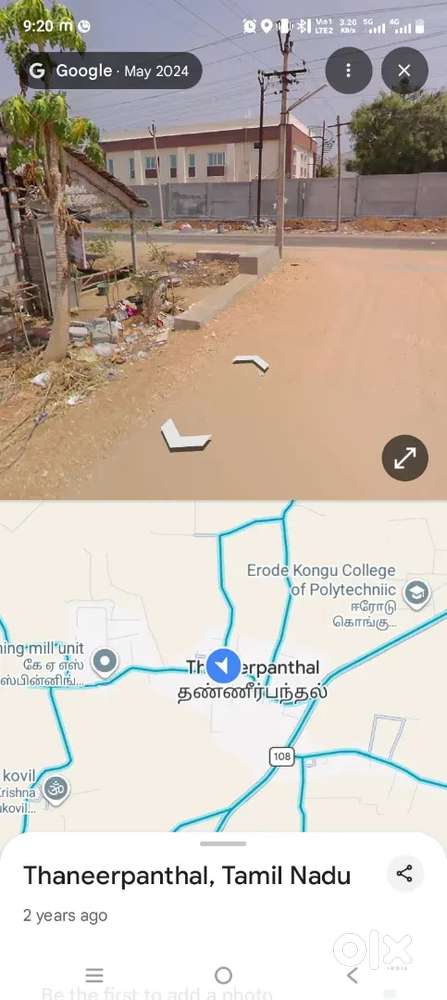This screenshot has height=1000, width=447.
Task: Expand Street View to full screen
Action: pos(405,458)
